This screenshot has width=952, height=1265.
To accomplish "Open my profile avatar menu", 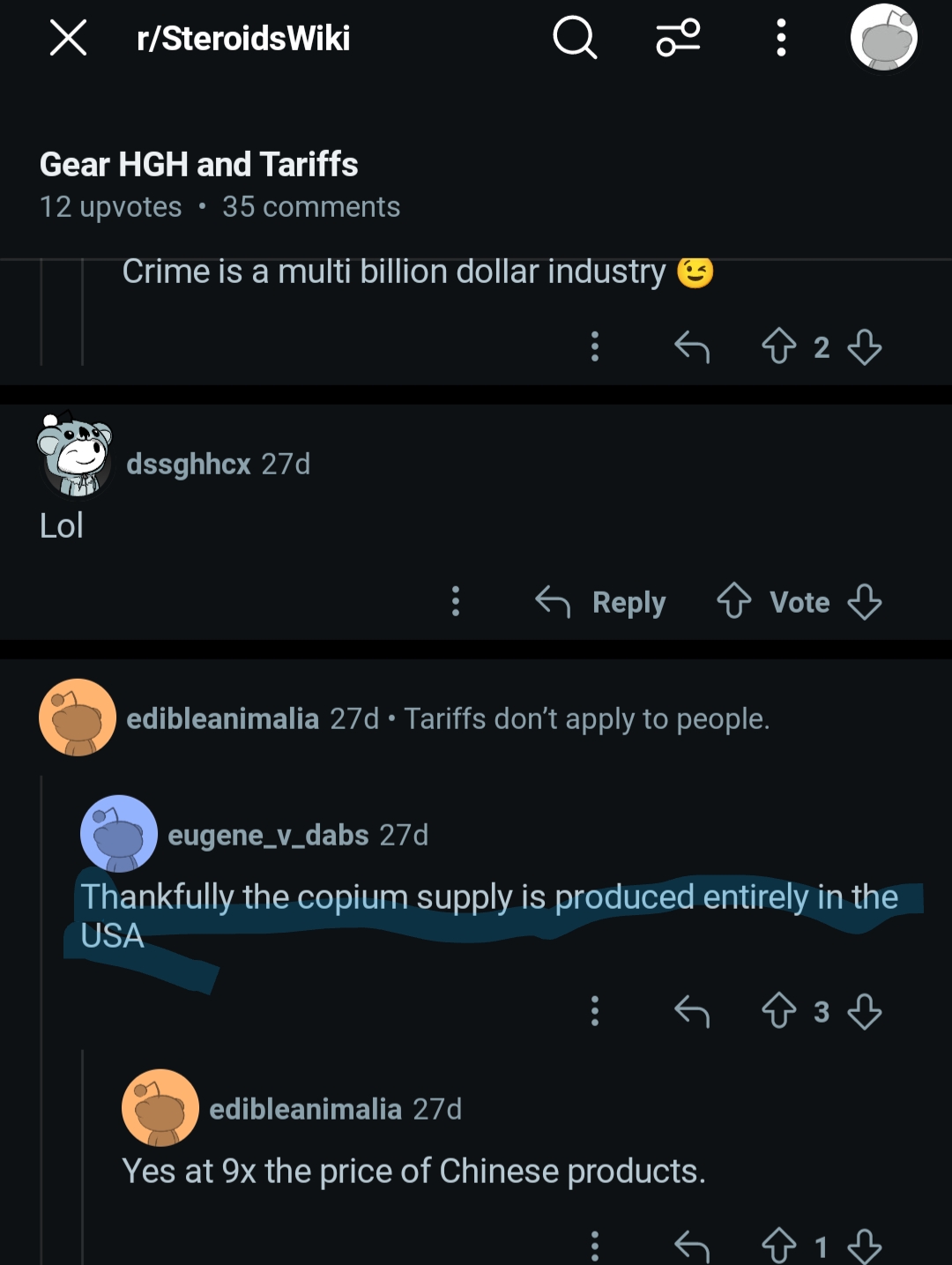I will [x=883, y=39].
